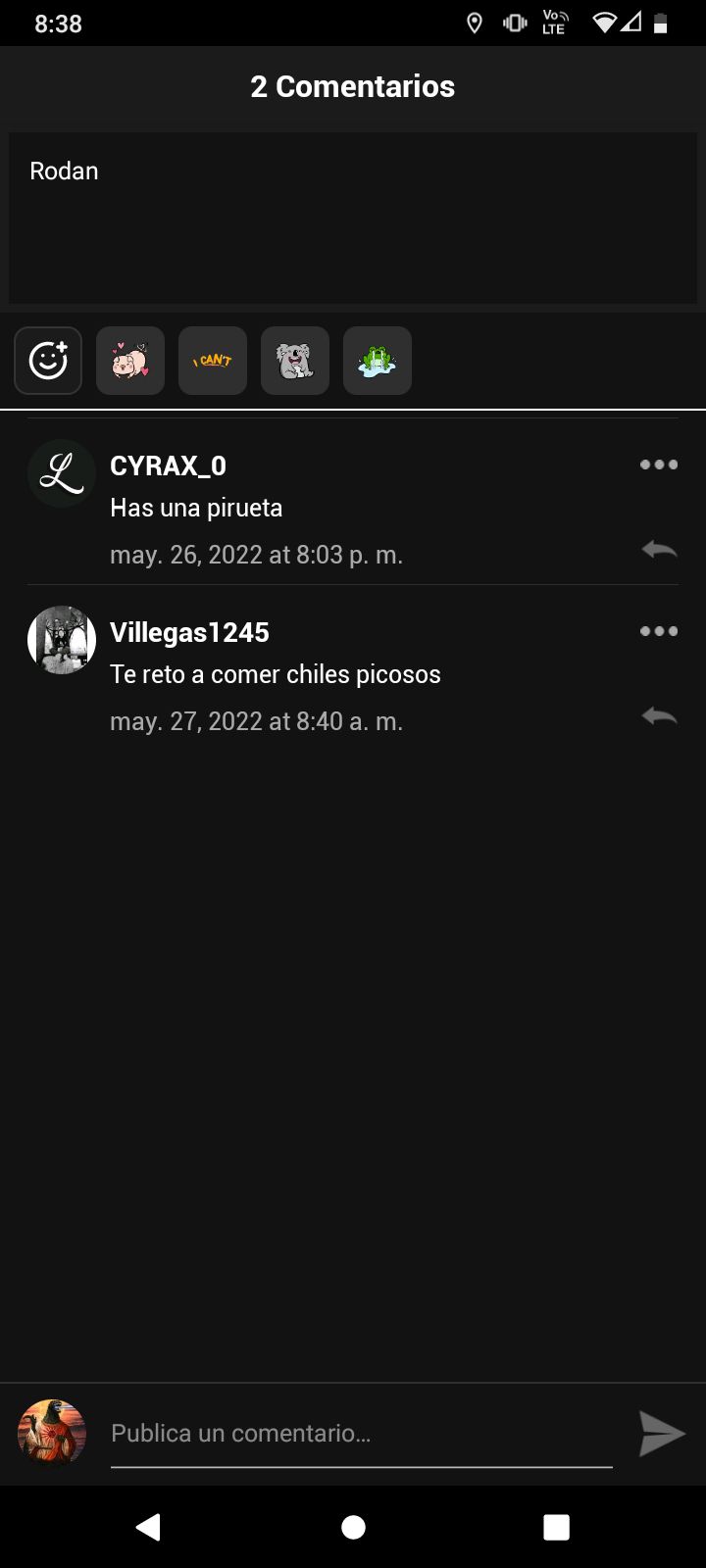
Task: Go back using system navigation bar
Action: click(x=148, y=1527)
